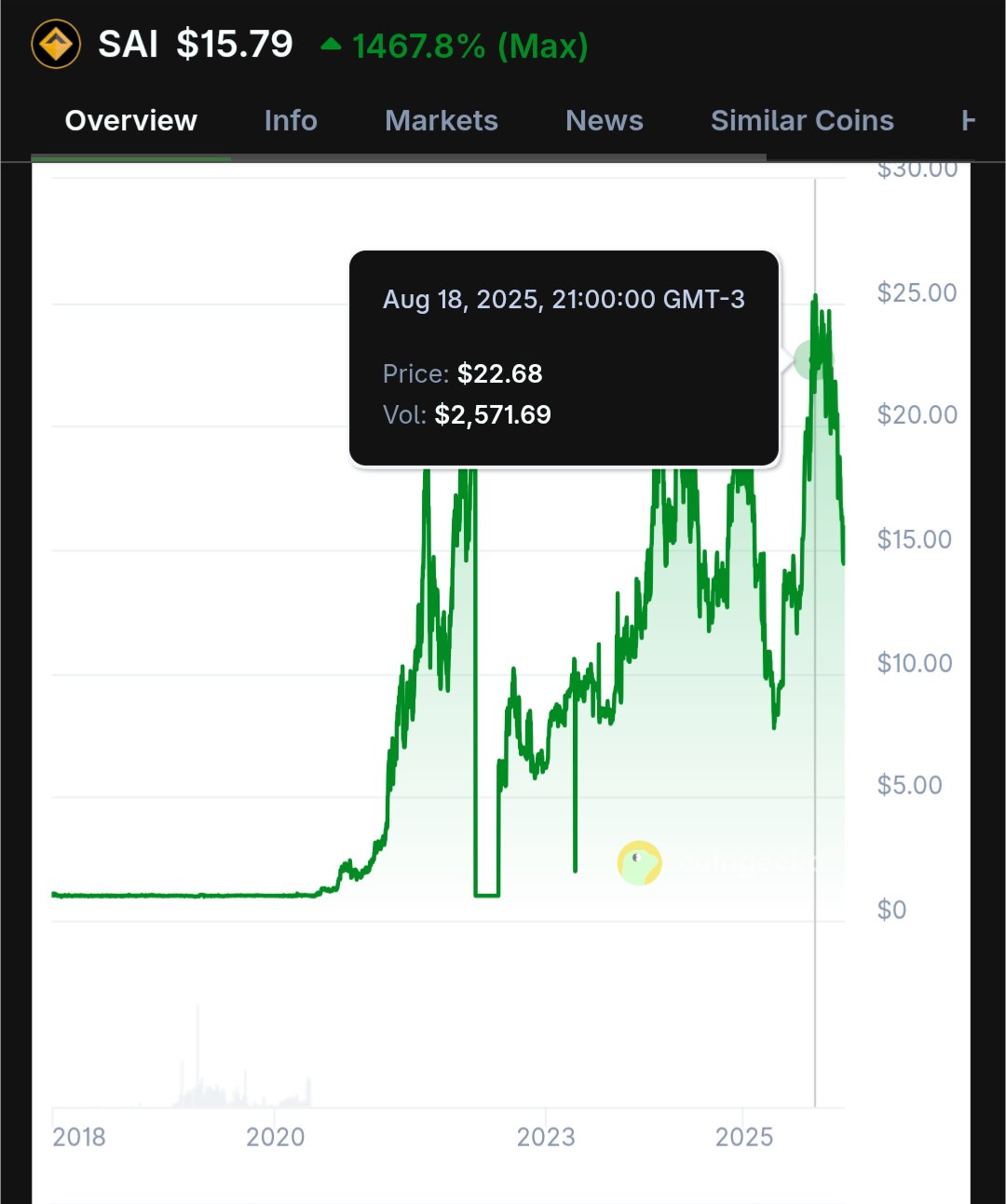Switch to the Overview tab
The height and width of the screenshot is (1204, 1006).
pyautogui.click(x=130, y=121)
